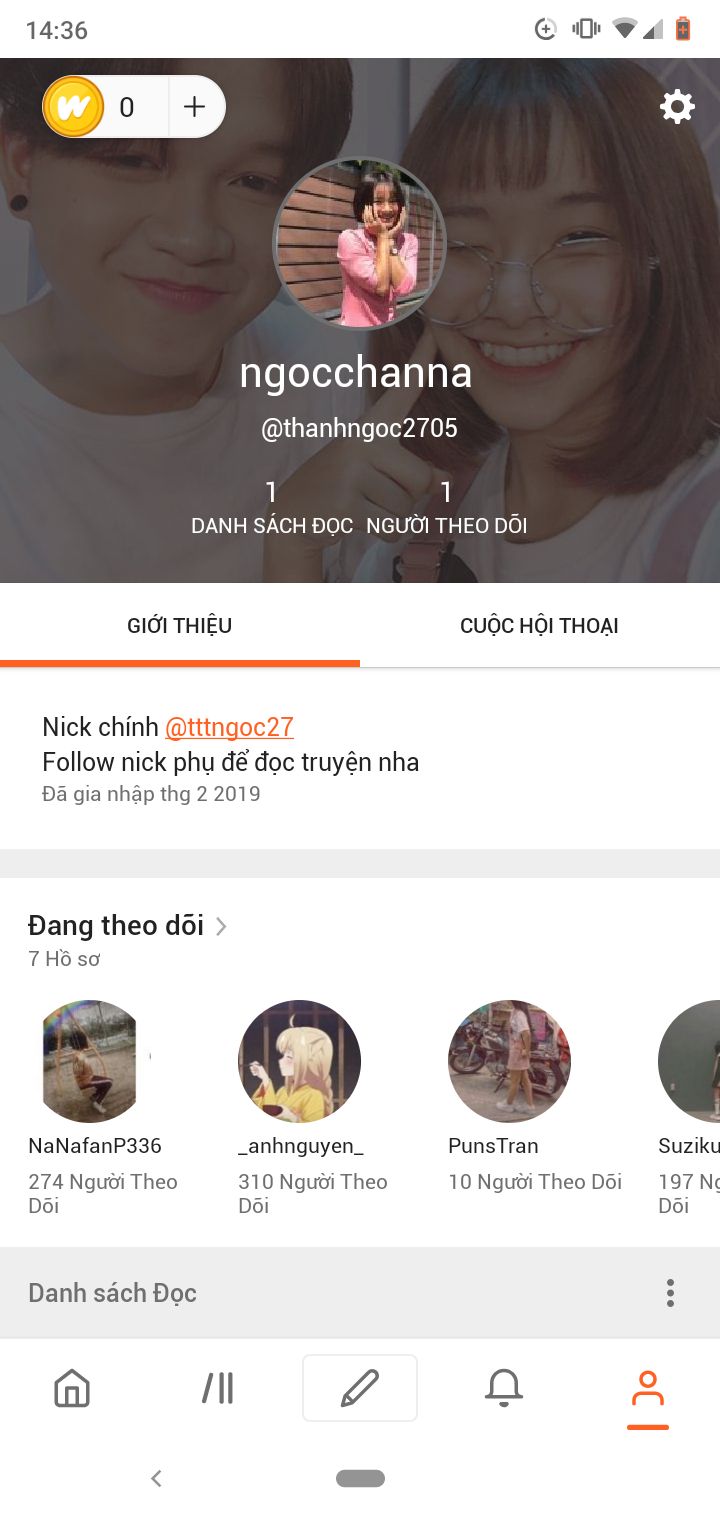Open the settings gear icon
This screenshot has width=720, height=1520.
pos(677,106)
